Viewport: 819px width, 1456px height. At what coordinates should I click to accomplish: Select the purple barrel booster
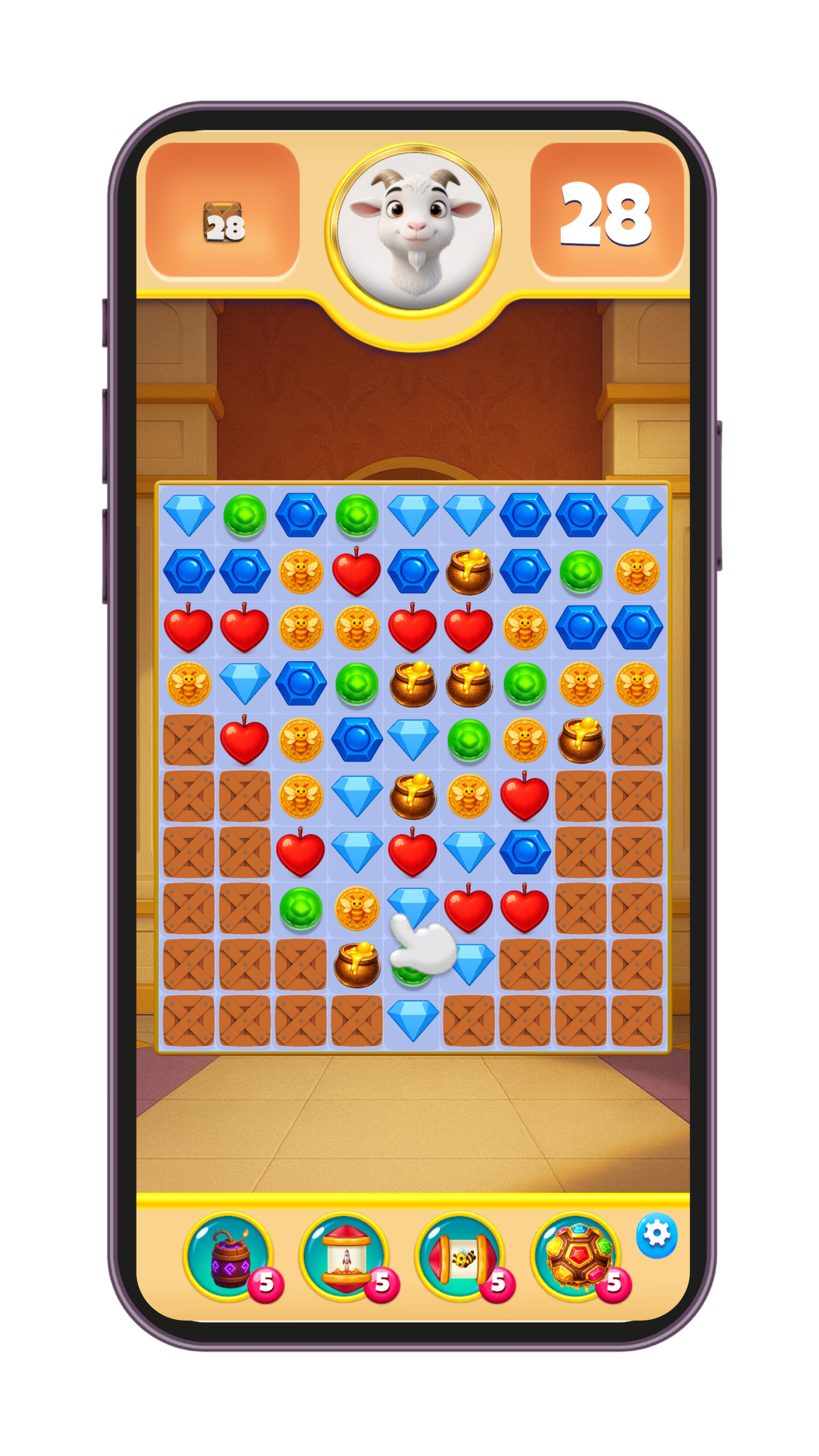pos(229,1257)
